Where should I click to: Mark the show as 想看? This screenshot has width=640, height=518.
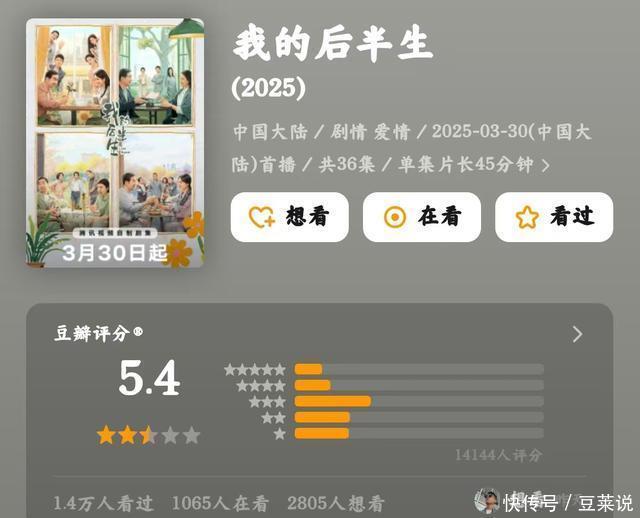pyautogui.click(x=290, y=217)
